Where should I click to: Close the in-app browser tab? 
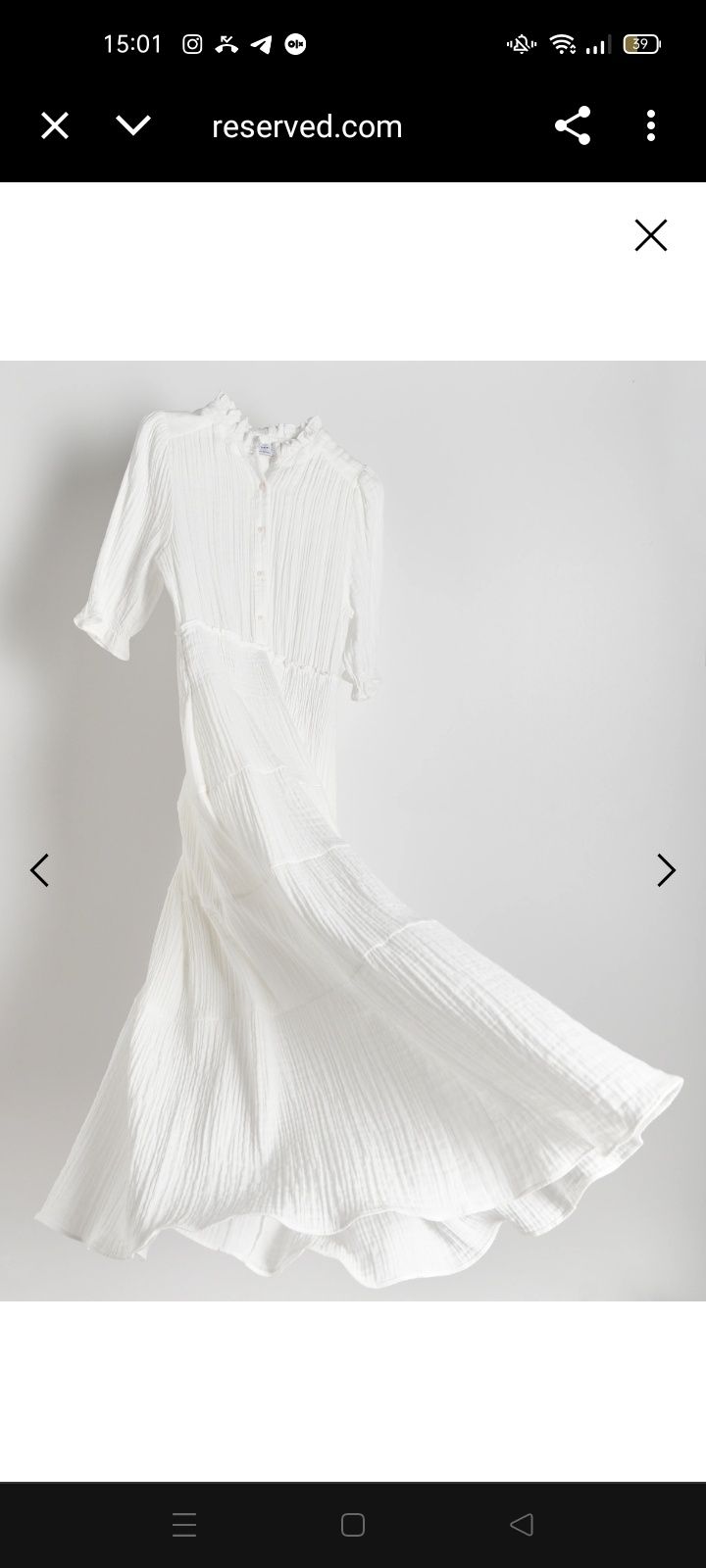[55, 125]
